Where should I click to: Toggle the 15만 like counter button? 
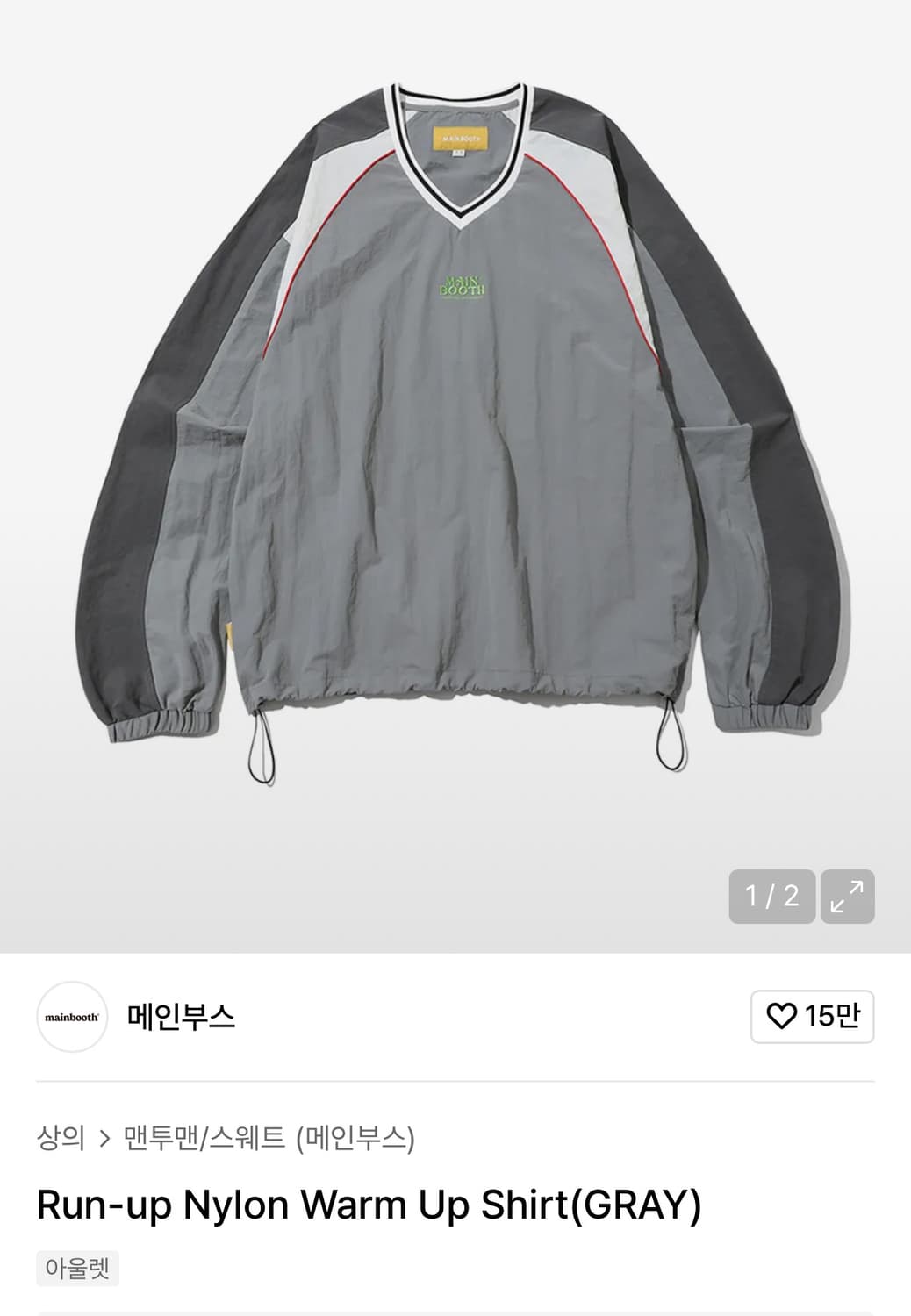point(812,1017)
